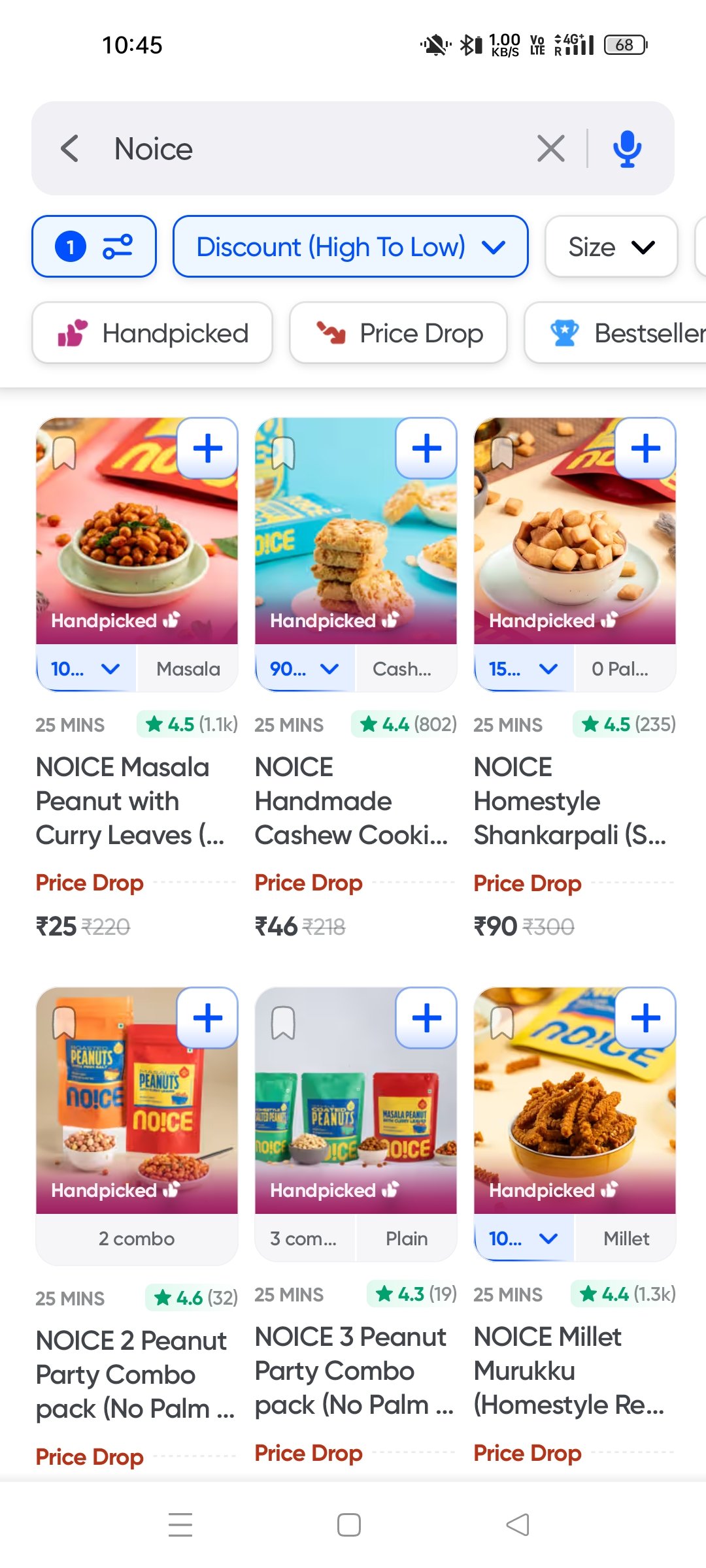Add NOICE Handmade Cashew Cookies to cart
This screenshot has width=706, height=1568.
tap(426, 449)
